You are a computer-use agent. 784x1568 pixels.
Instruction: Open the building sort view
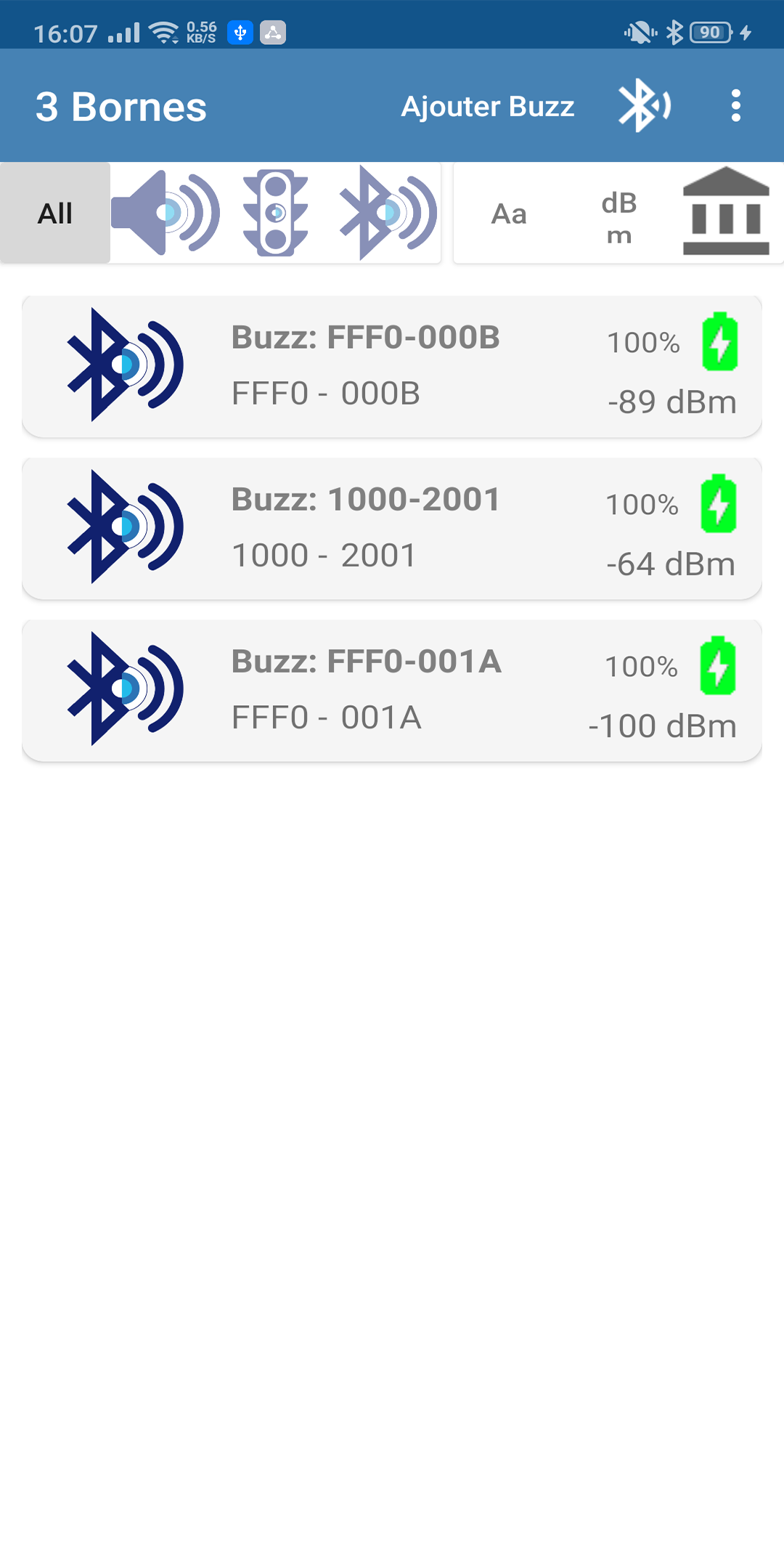click(x=726, y=212)
